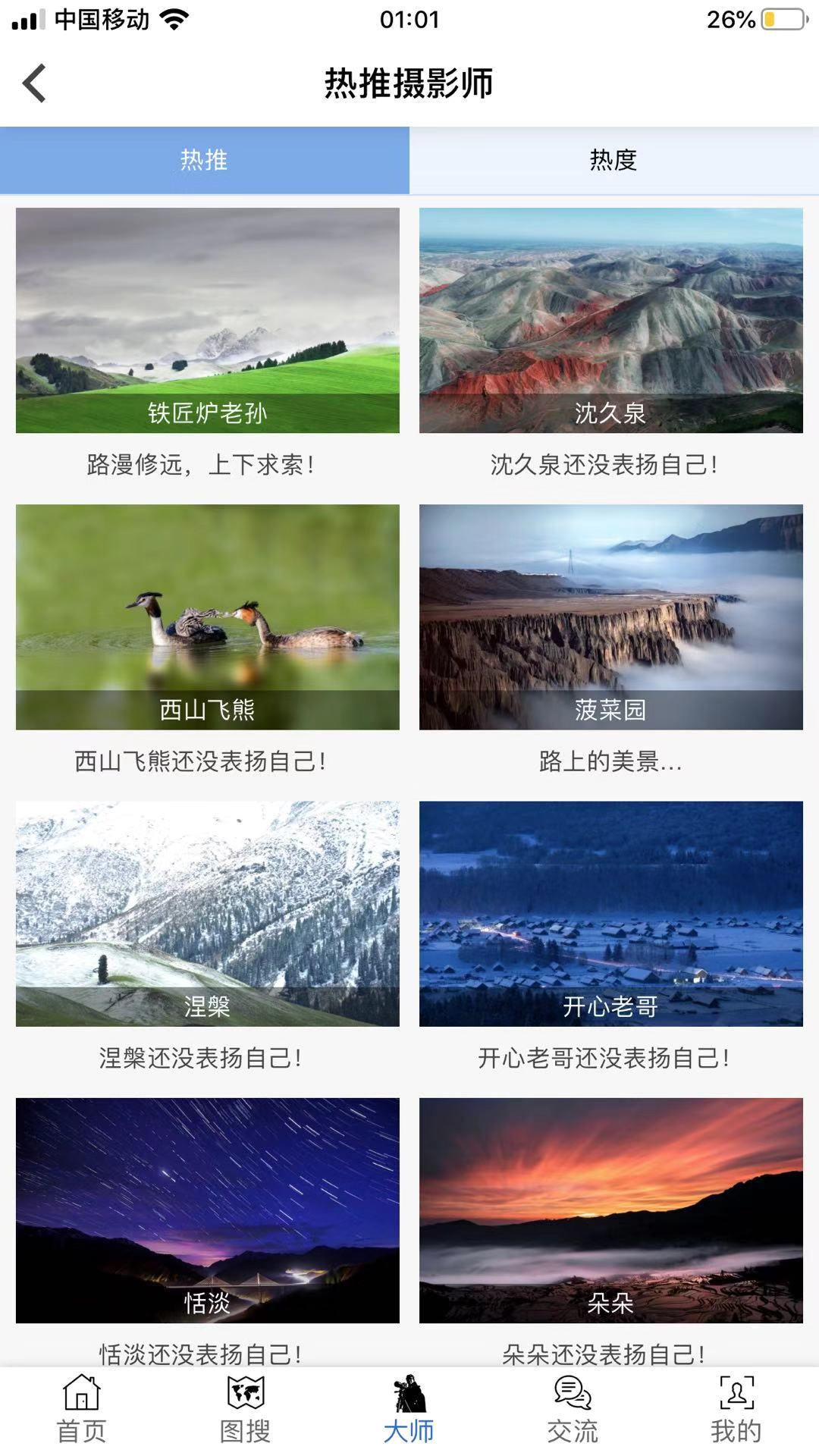The height and width of the screenshot is (1456, 819).
Task: Select the 热推 tab
Action: [x=205, y=160]
